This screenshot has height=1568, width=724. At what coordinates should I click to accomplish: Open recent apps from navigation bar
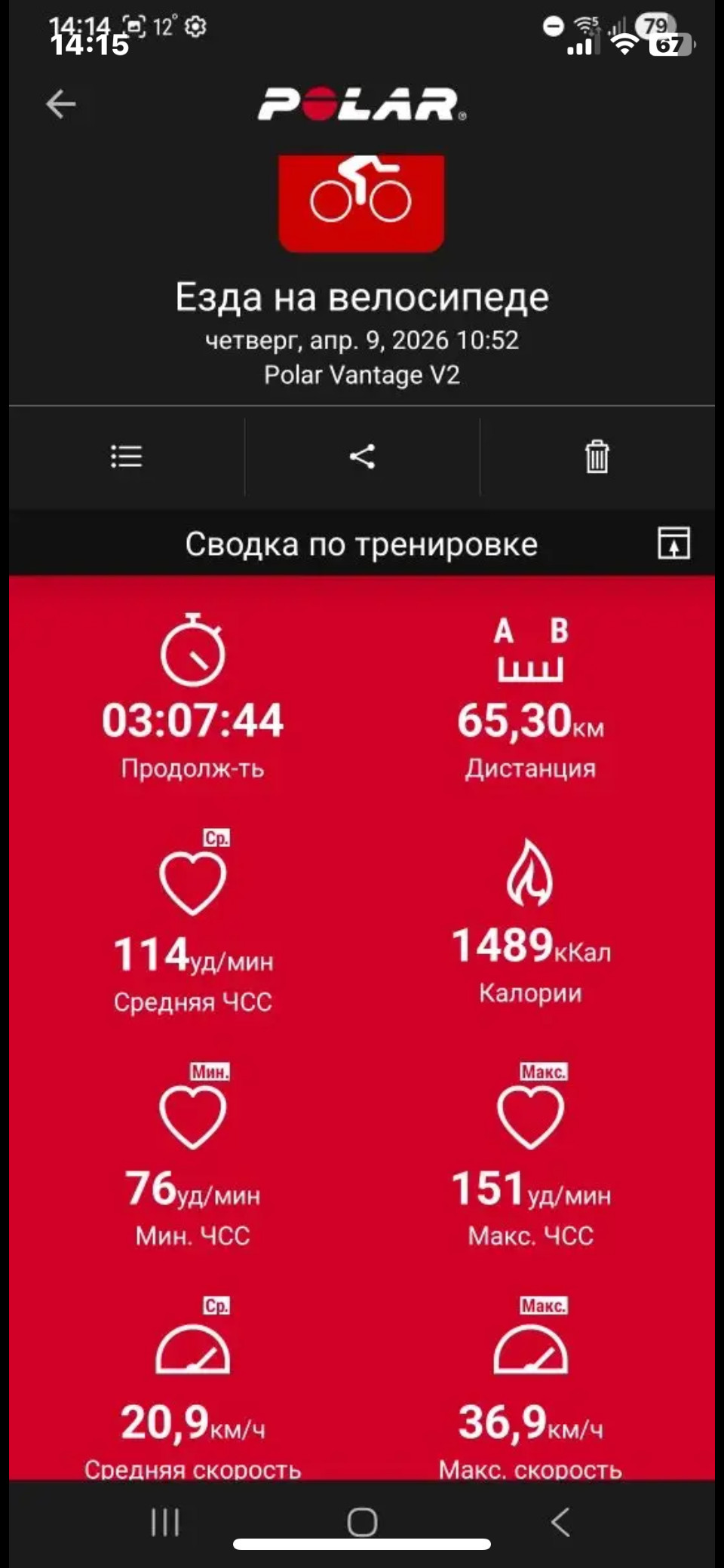click(165, 1522)
